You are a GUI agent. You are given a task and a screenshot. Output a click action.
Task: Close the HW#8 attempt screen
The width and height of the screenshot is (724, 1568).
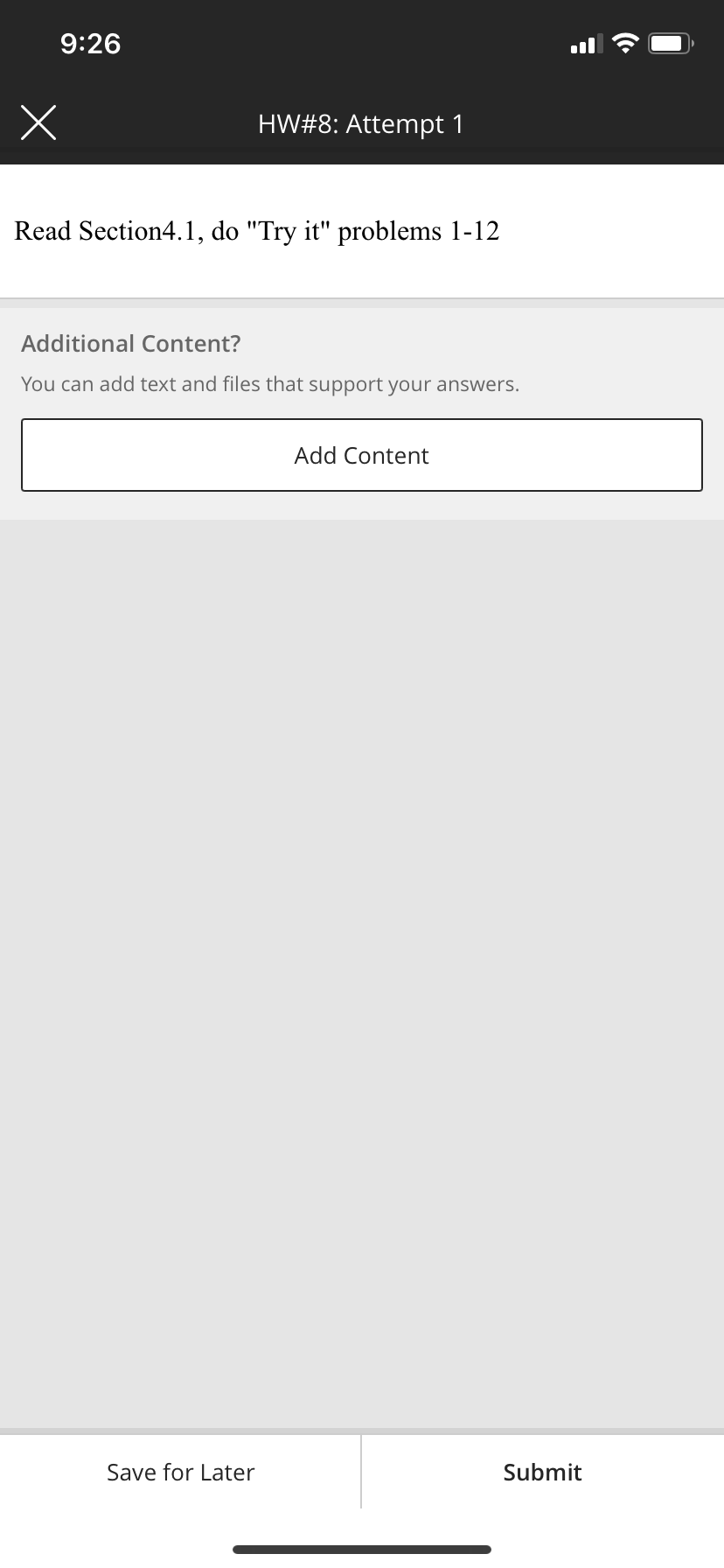pyautogui.click(x=38, y=122)
